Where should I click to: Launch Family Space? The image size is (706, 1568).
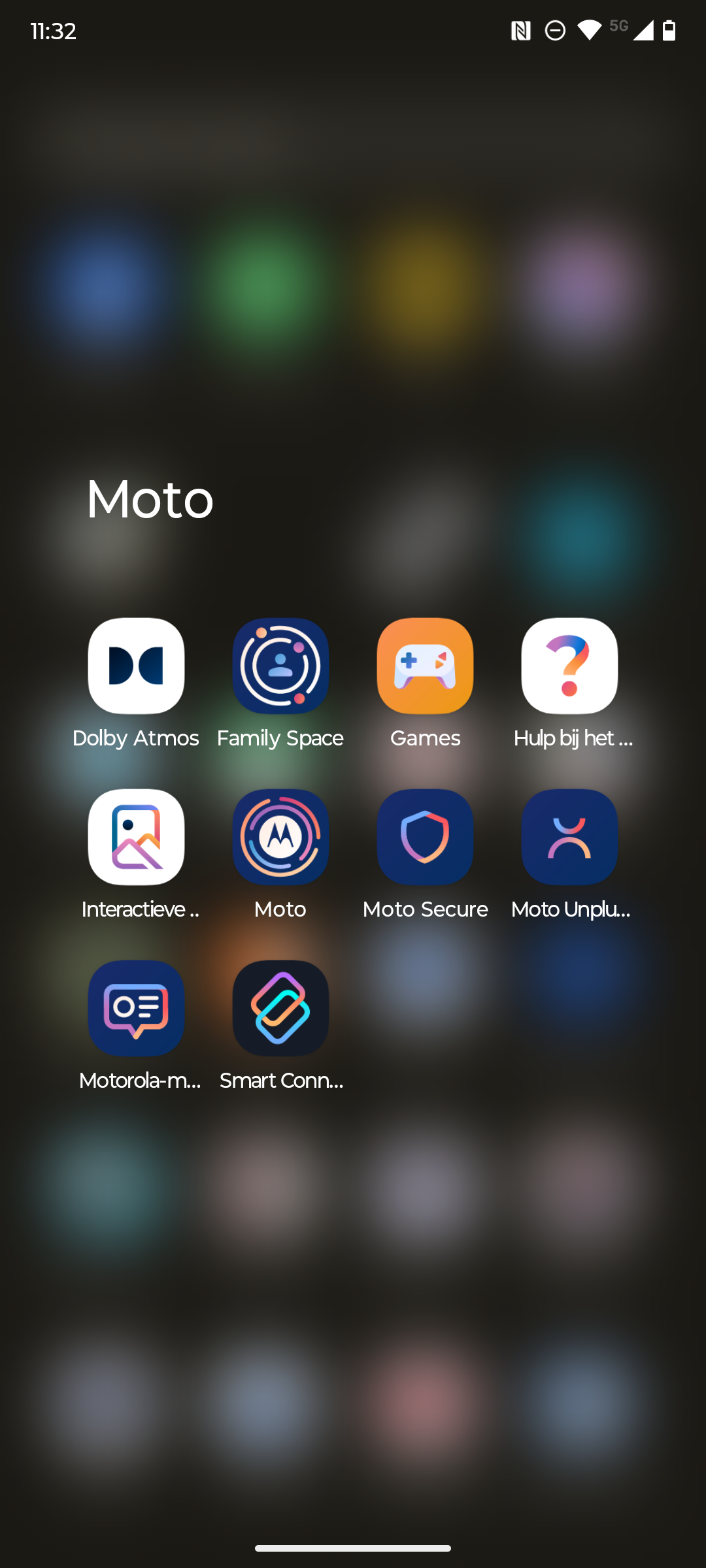click(280, 666)
